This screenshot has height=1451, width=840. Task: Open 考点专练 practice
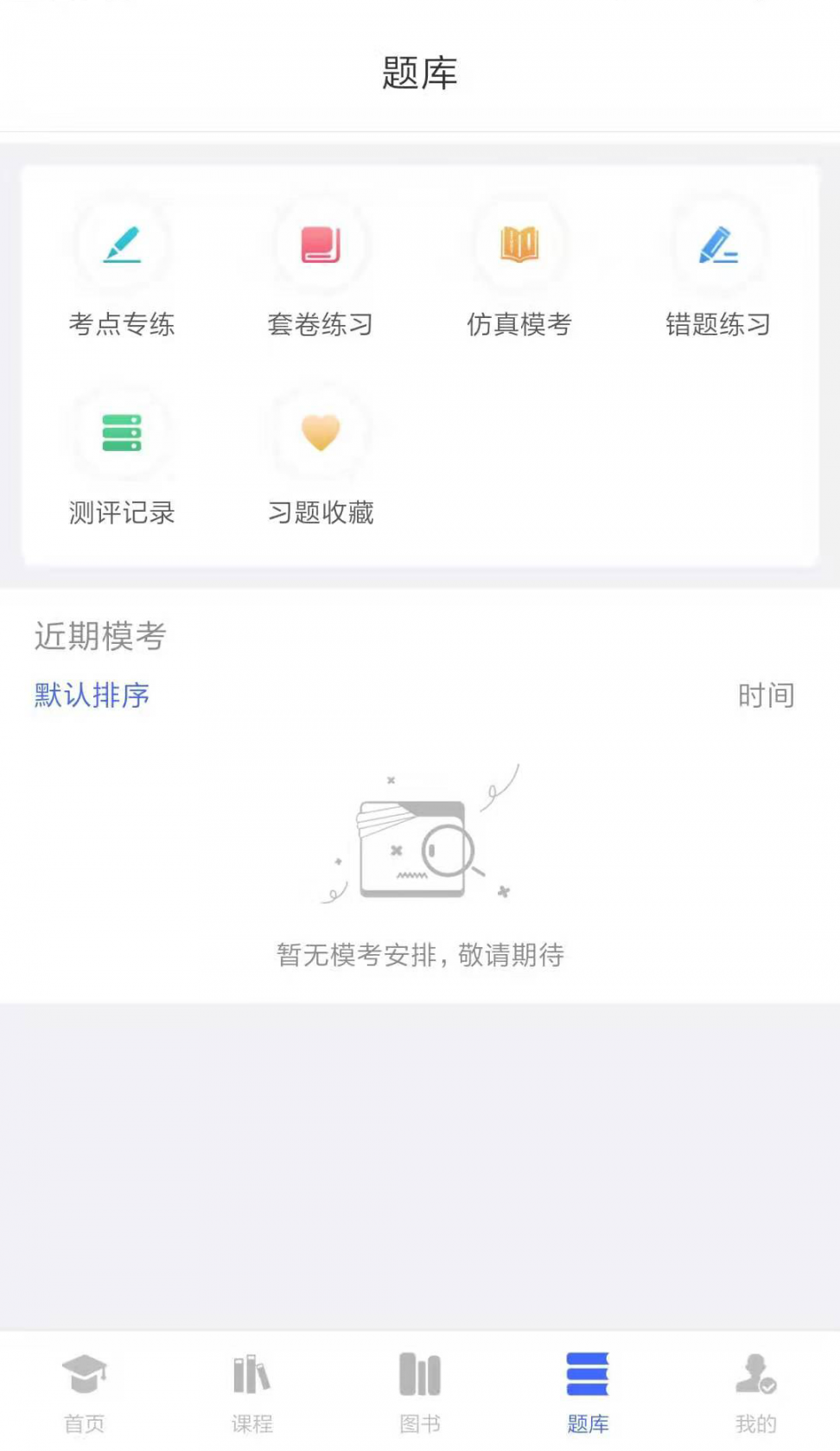click(122, 267)
